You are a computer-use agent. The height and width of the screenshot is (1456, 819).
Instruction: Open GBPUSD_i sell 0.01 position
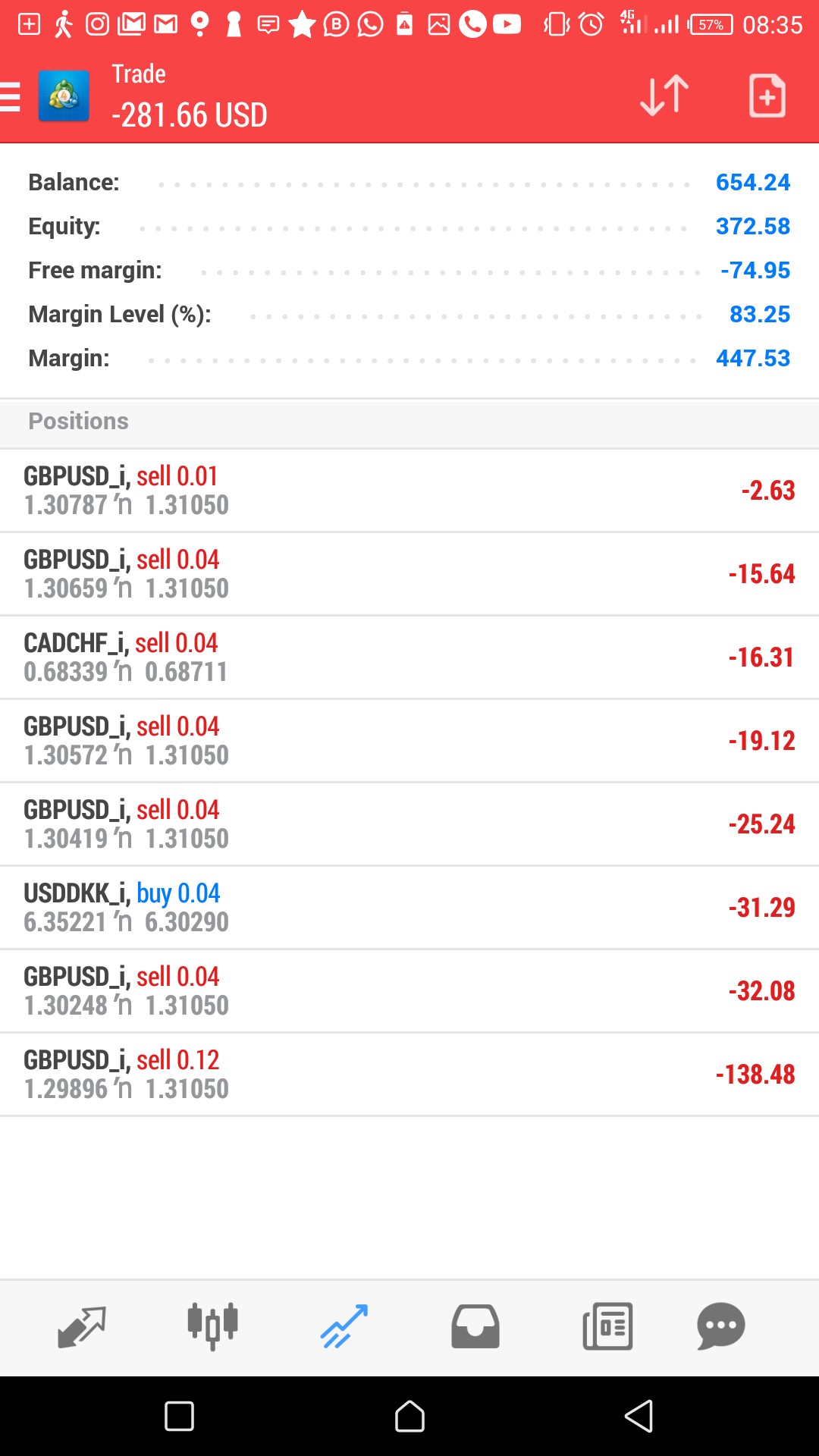tap(409, 491)
